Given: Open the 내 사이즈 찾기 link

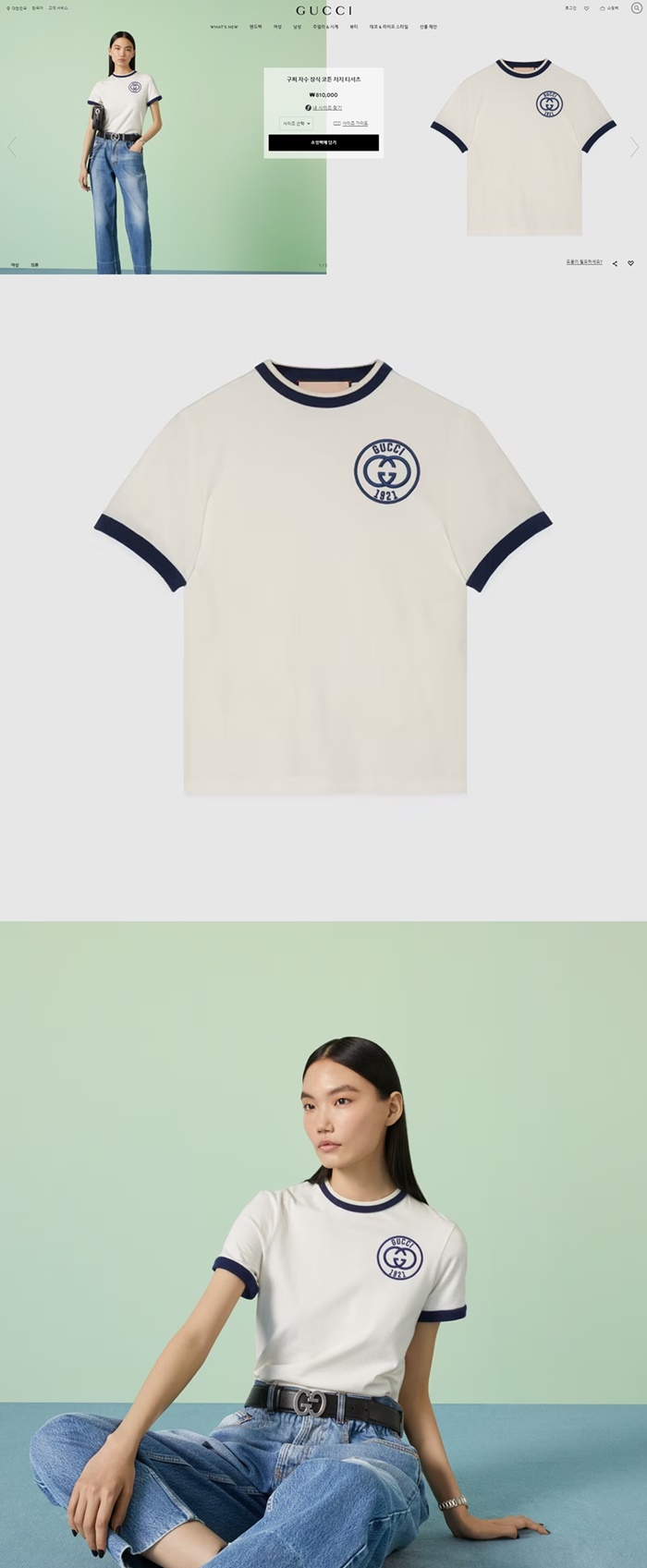Looking at the screenshot, I should coord(323,108).
